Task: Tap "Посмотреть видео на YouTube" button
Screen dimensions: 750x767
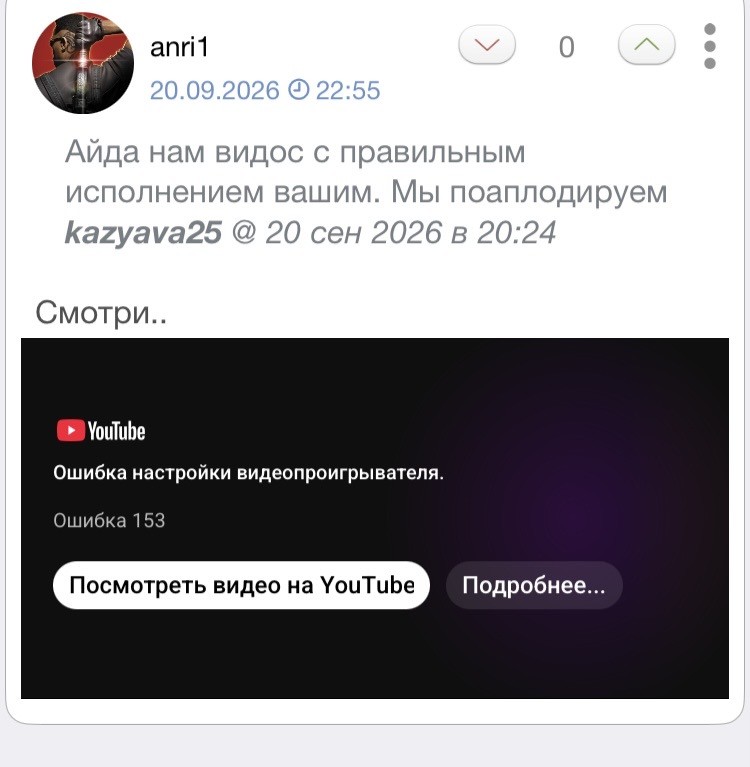Action: pos(241,585)
